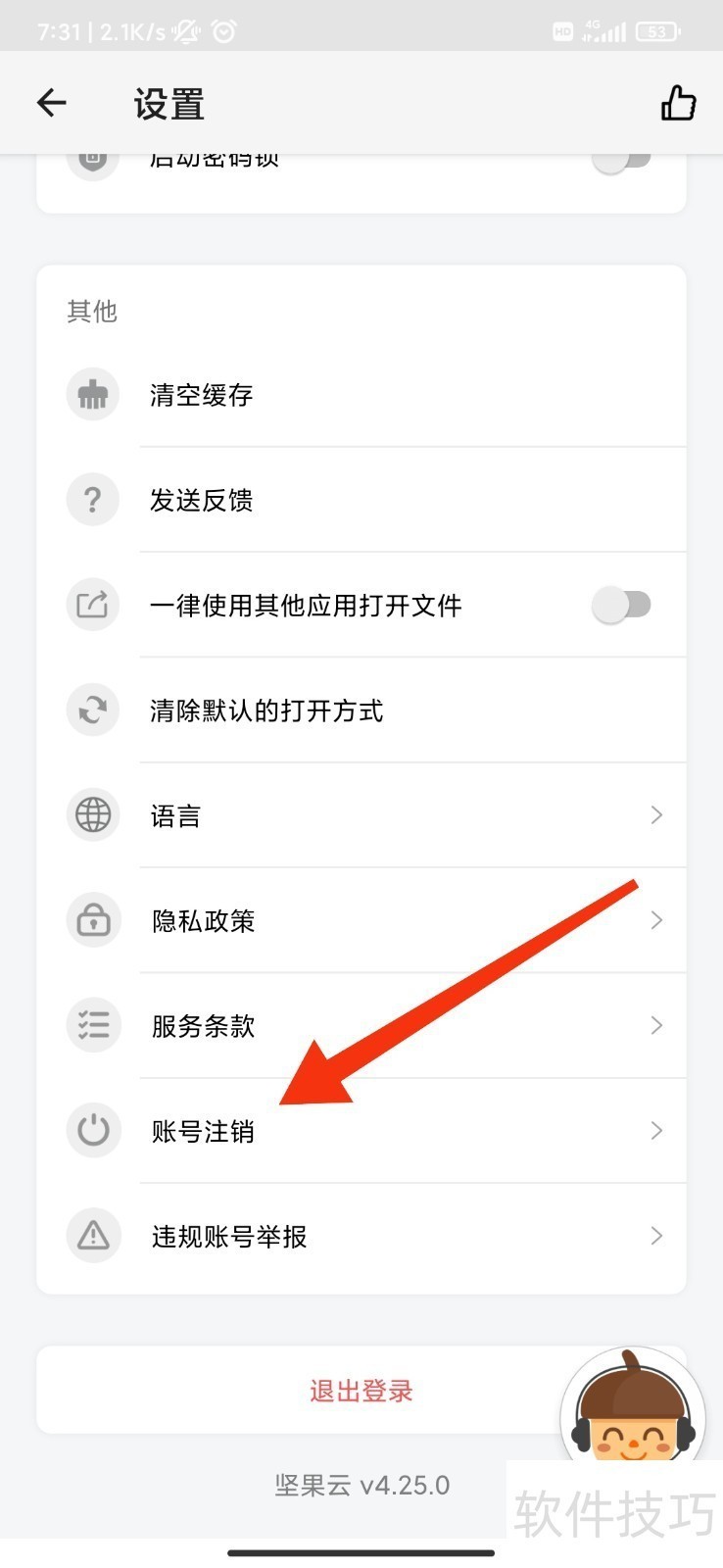
Task: Tap the thumbs-up icon in the app bar
Action: pos(677,103)
